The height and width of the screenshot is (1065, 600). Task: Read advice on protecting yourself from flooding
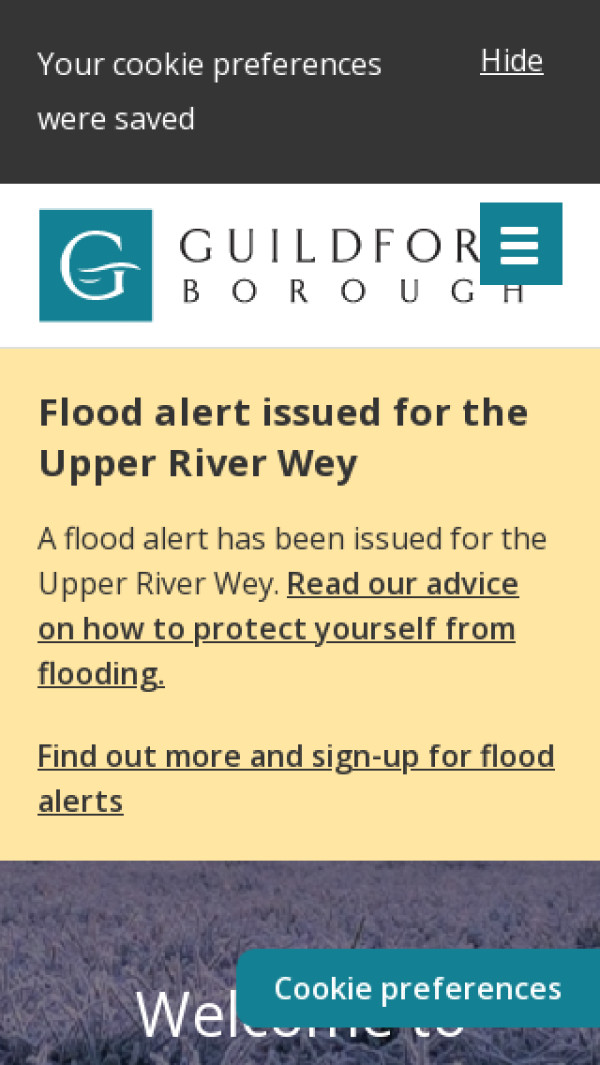pos(277,629)
